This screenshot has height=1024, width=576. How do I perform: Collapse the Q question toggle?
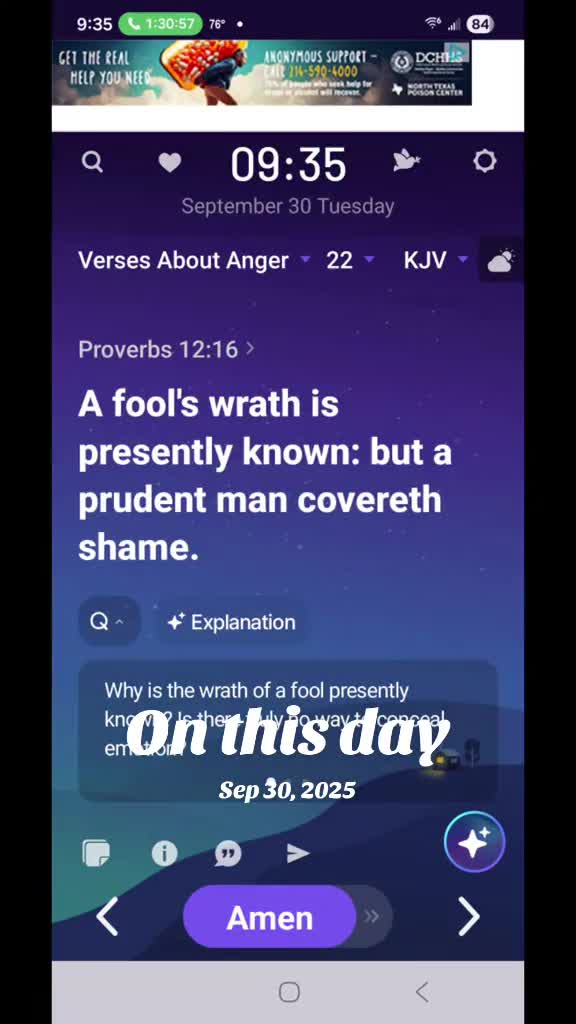coord(108,622)
